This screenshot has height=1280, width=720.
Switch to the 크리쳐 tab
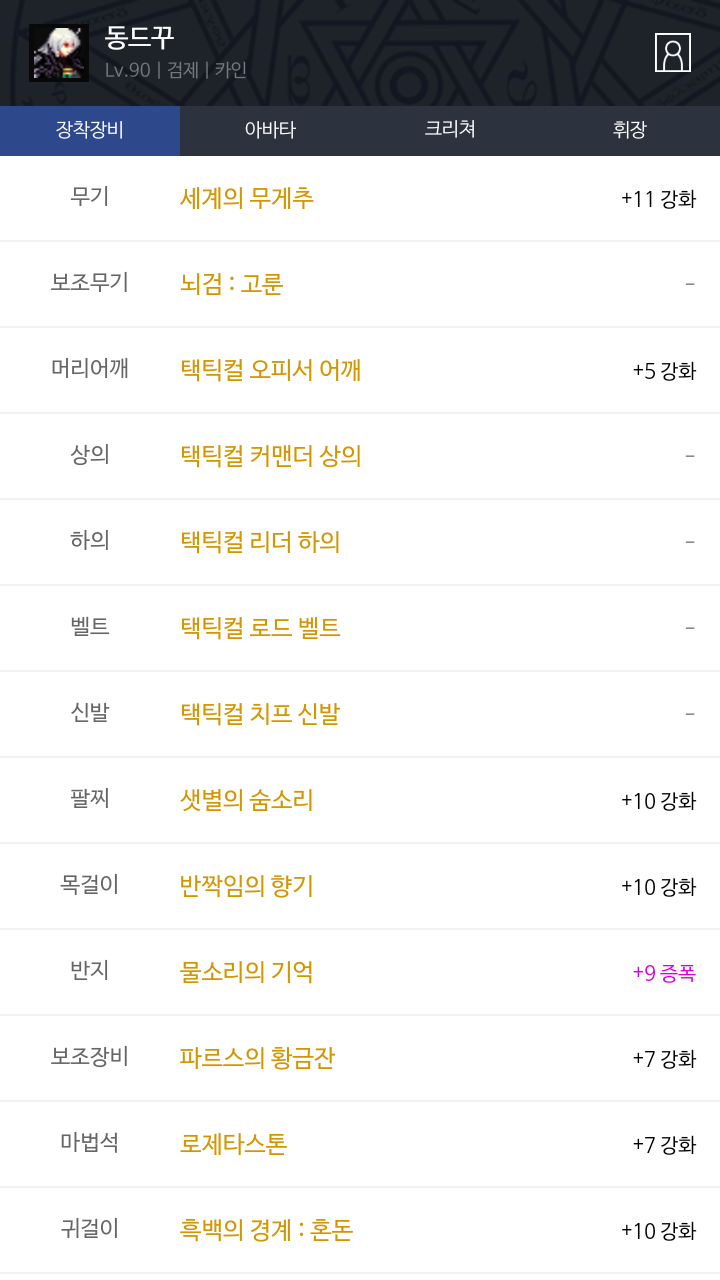(450, 130)
